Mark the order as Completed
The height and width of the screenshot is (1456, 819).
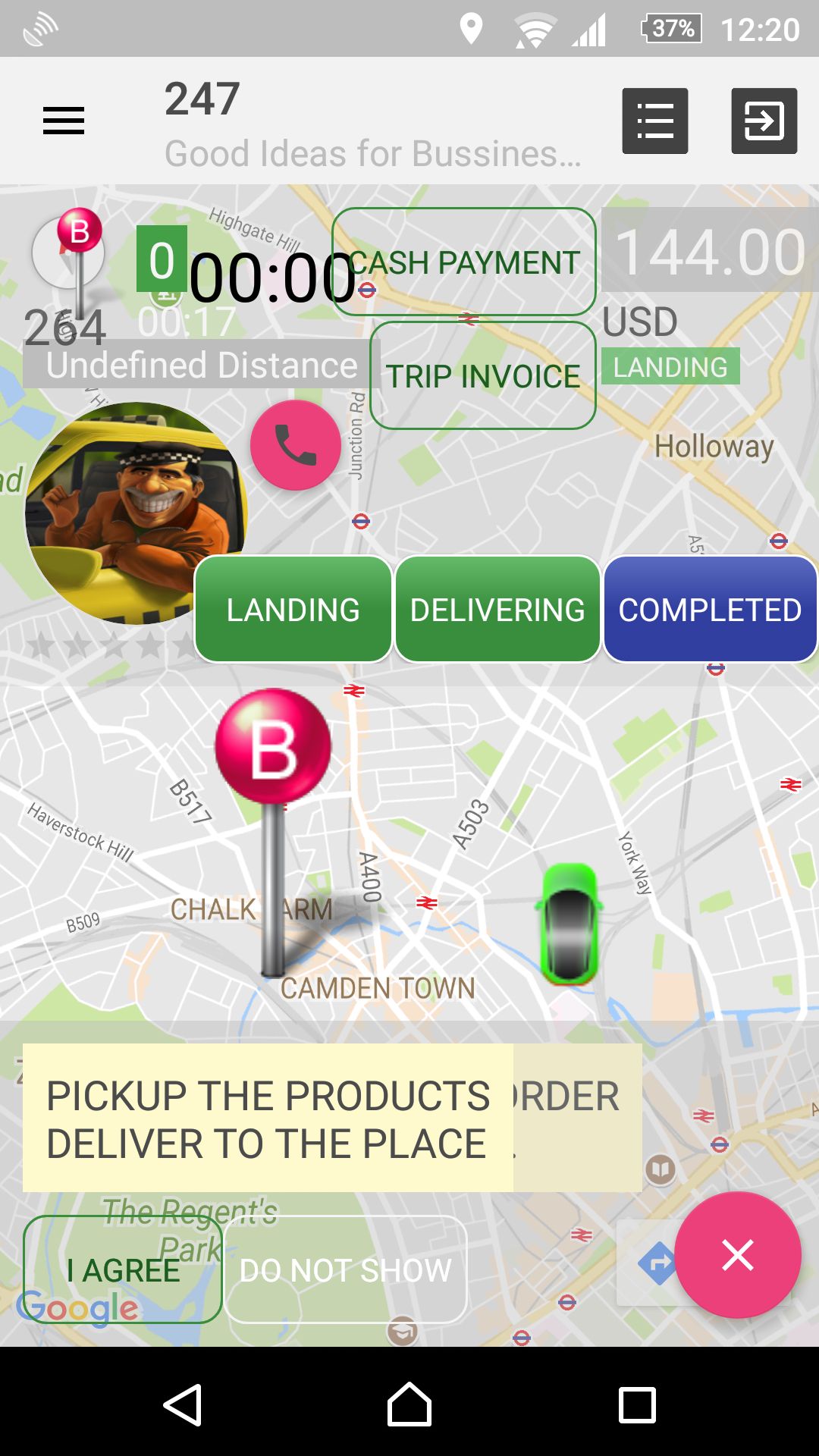[x=711, y=609]
